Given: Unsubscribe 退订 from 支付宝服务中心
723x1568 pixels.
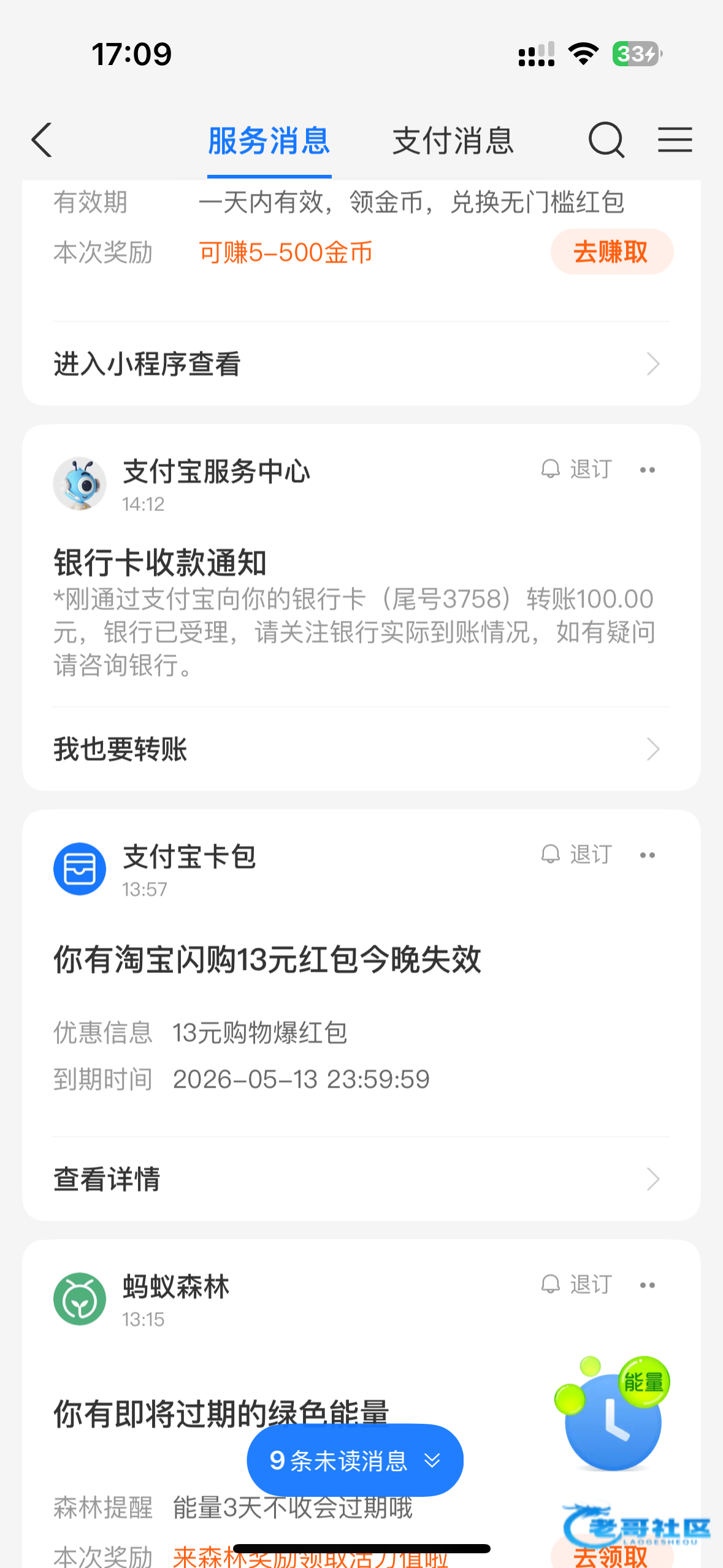Looking at the screenshot, I should (577, 469).
